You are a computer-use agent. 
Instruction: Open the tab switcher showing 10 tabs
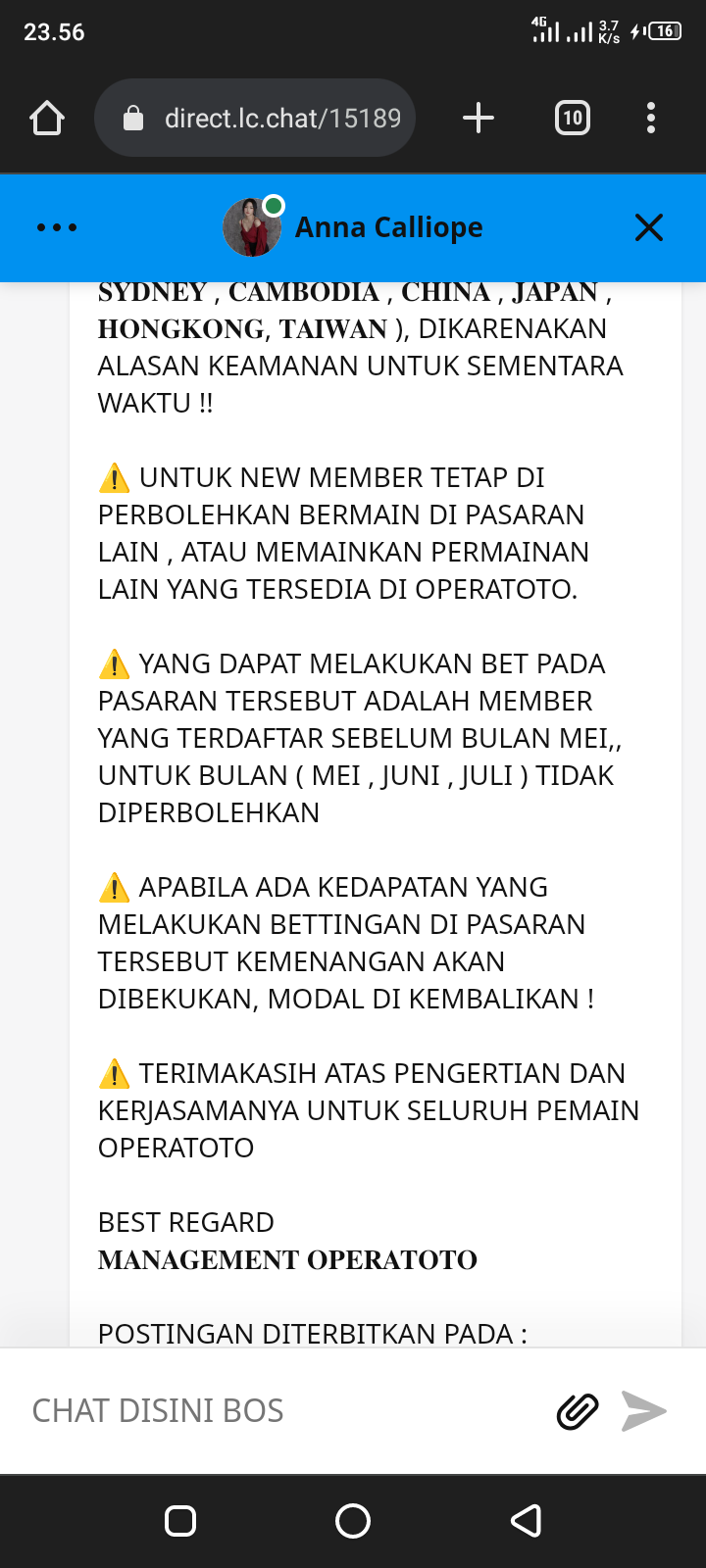point(573,119)
